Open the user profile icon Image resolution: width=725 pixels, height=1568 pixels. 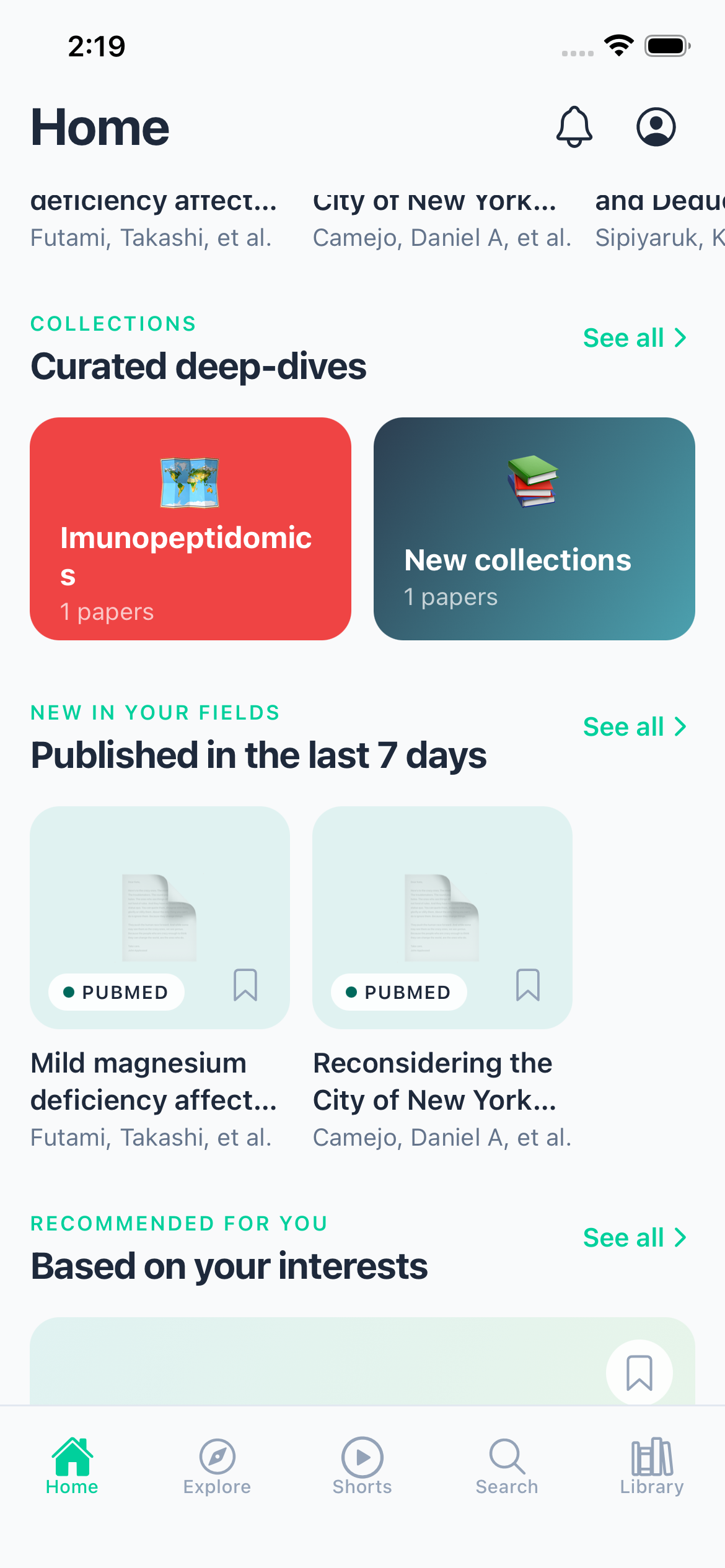(656, 127)
